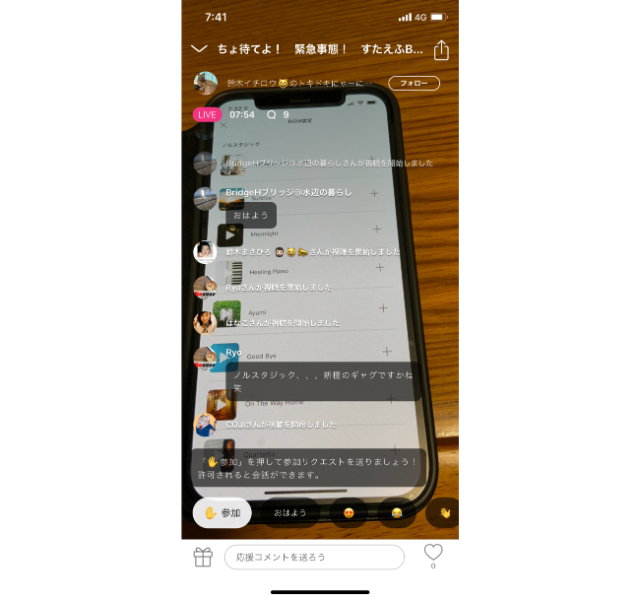640x600 pixels.
Task: Send the waving hand emoji reaction
Action: pyautogui.click(x=444, y=513)
